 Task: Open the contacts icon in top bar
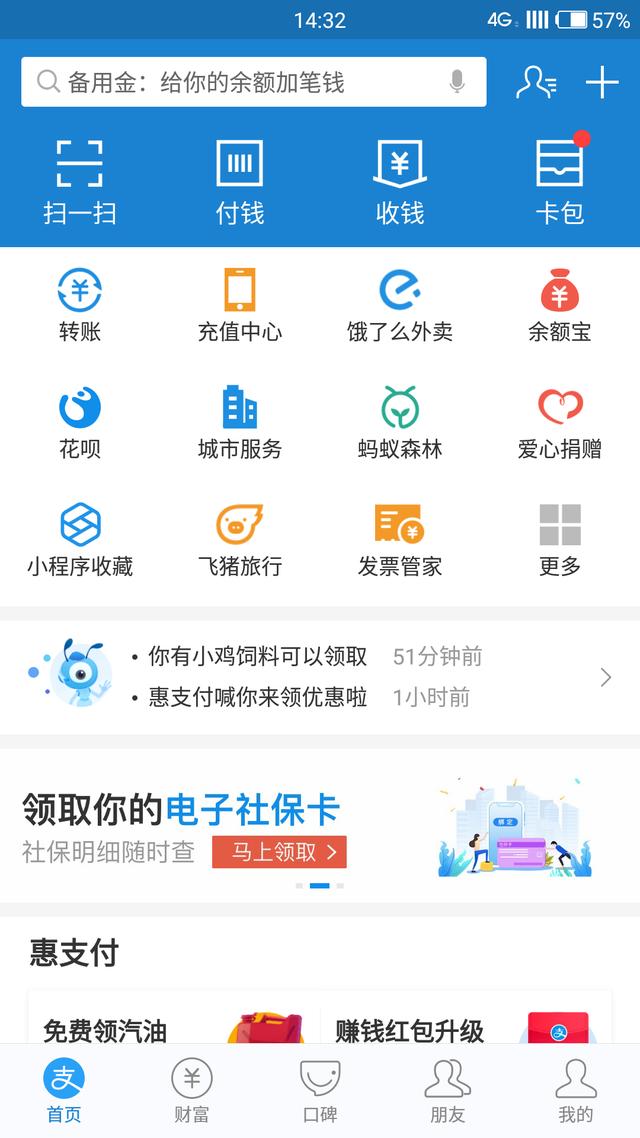click(x=536, y=82)
